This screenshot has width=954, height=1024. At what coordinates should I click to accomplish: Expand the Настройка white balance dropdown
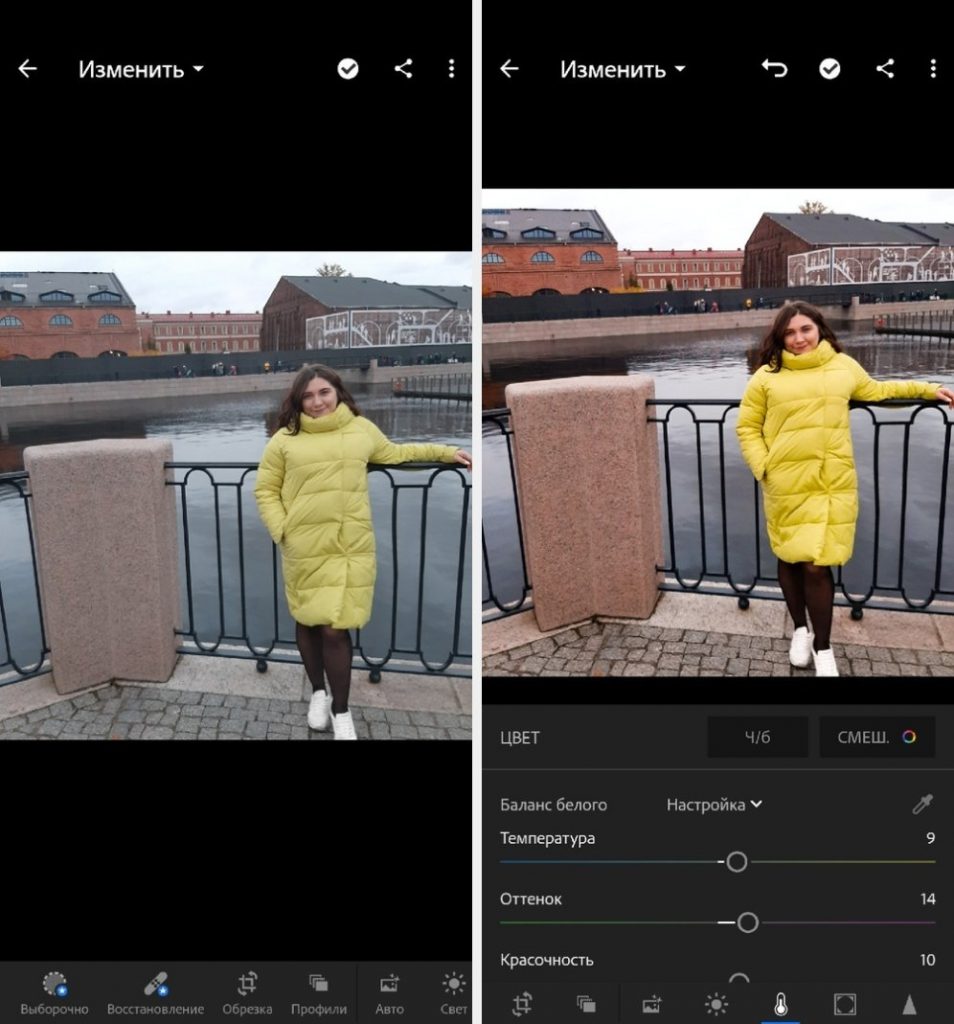[x=714, y=804]
